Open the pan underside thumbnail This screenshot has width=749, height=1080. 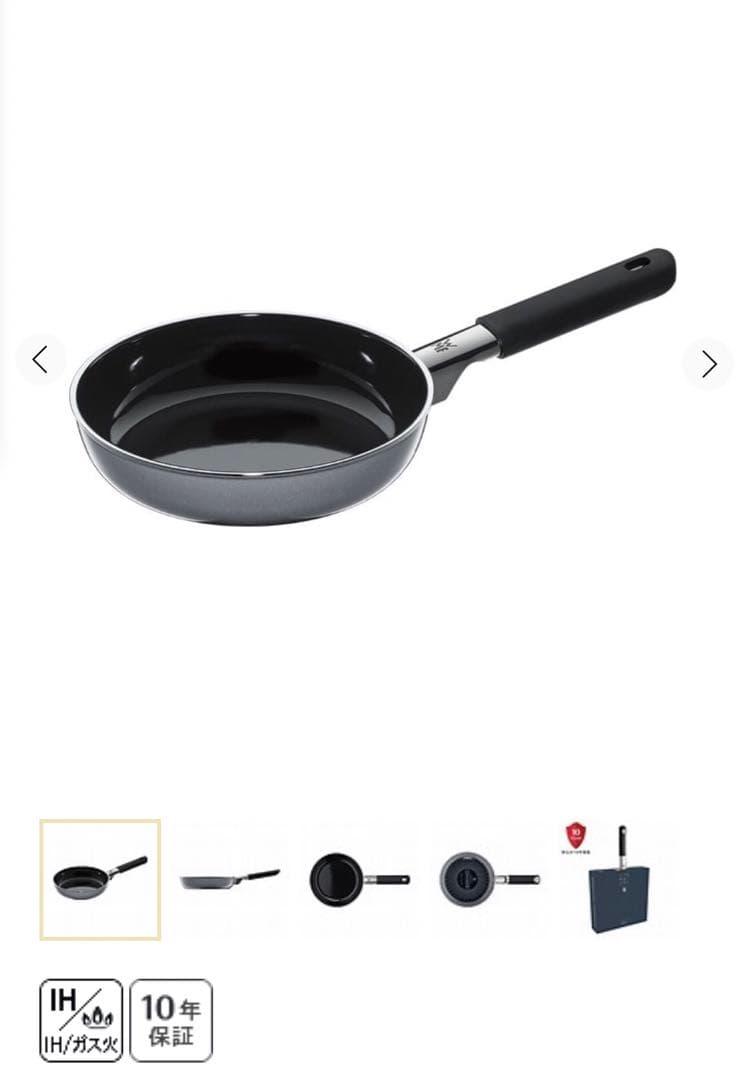(488, 879)
